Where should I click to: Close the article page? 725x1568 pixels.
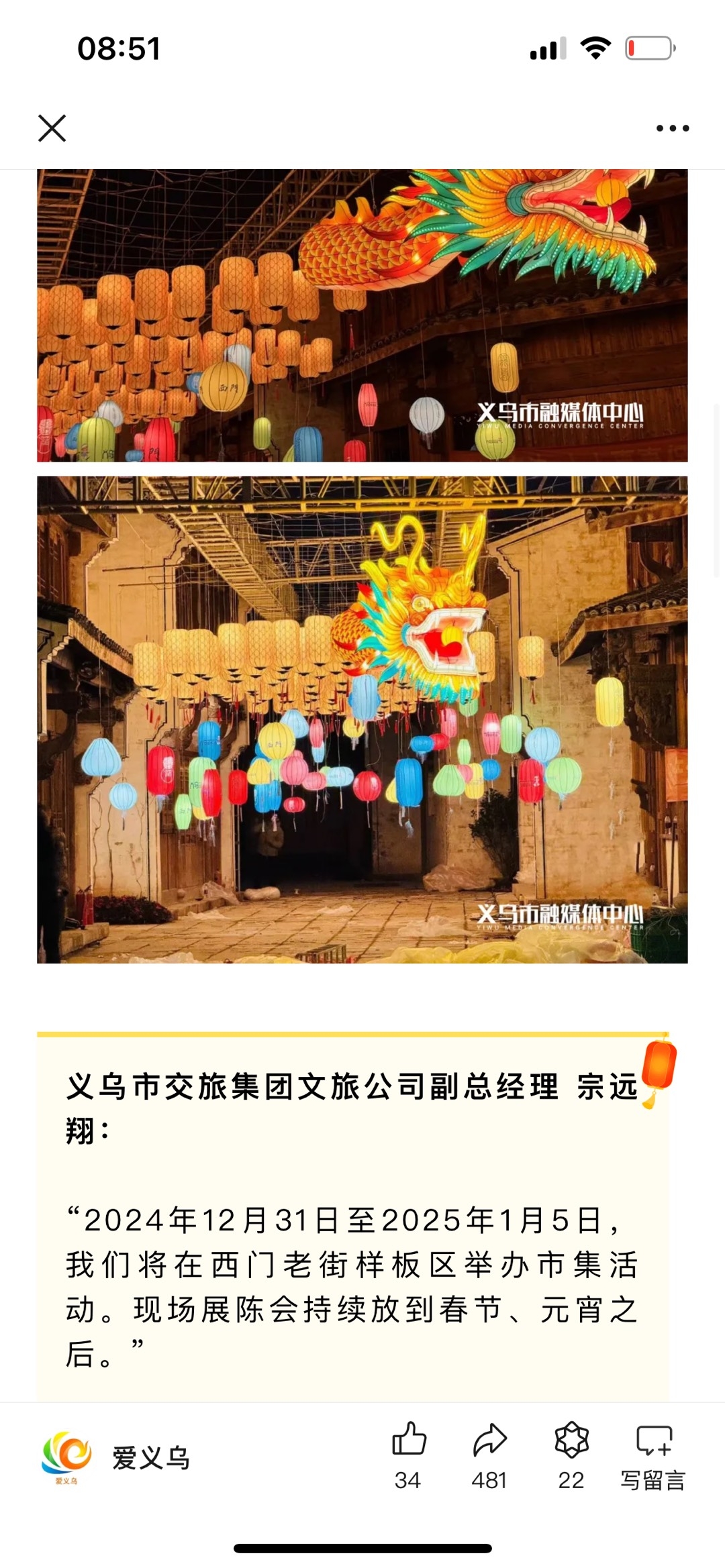coord(52,128)
